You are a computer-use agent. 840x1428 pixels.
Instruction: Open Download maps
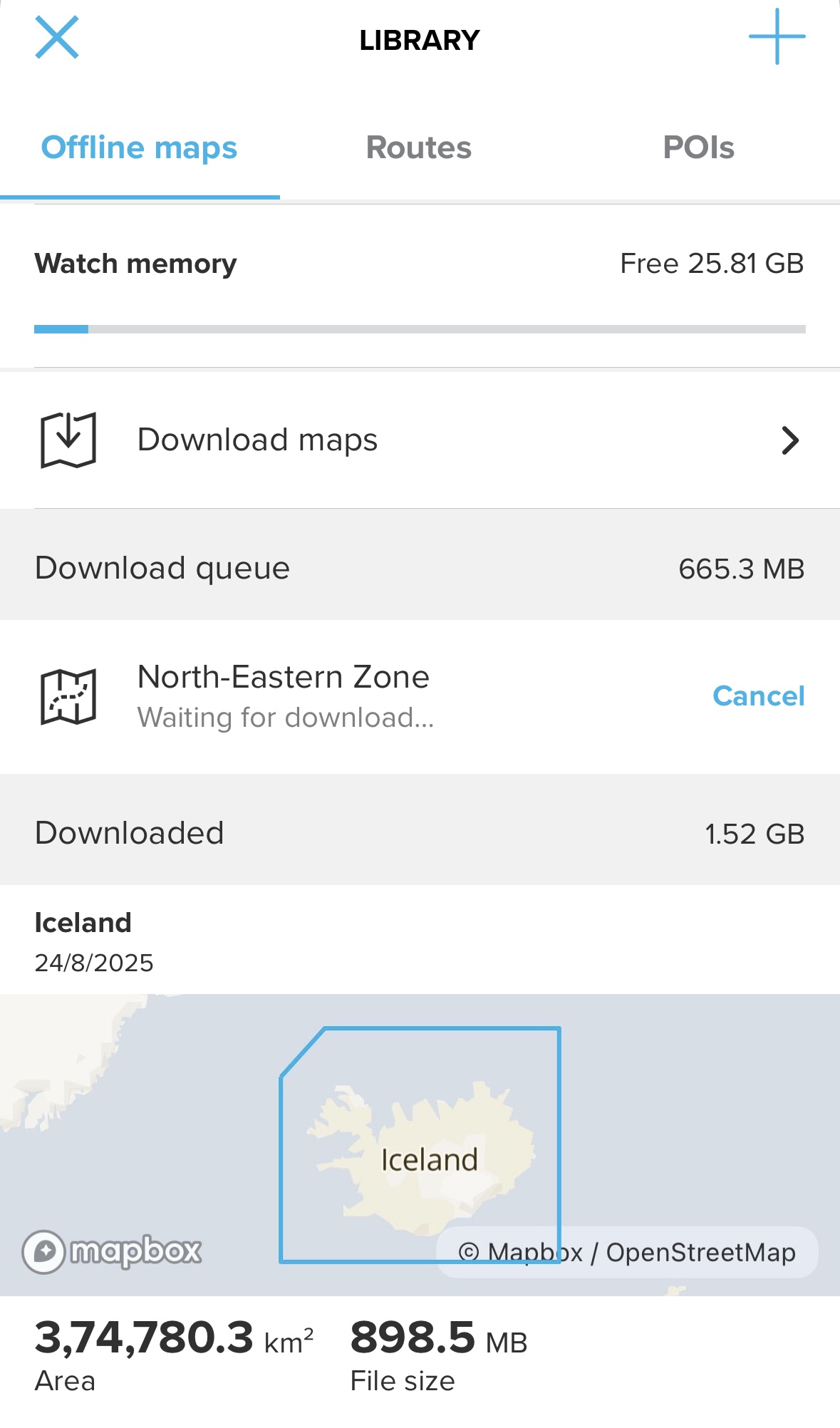click(420, 440)
